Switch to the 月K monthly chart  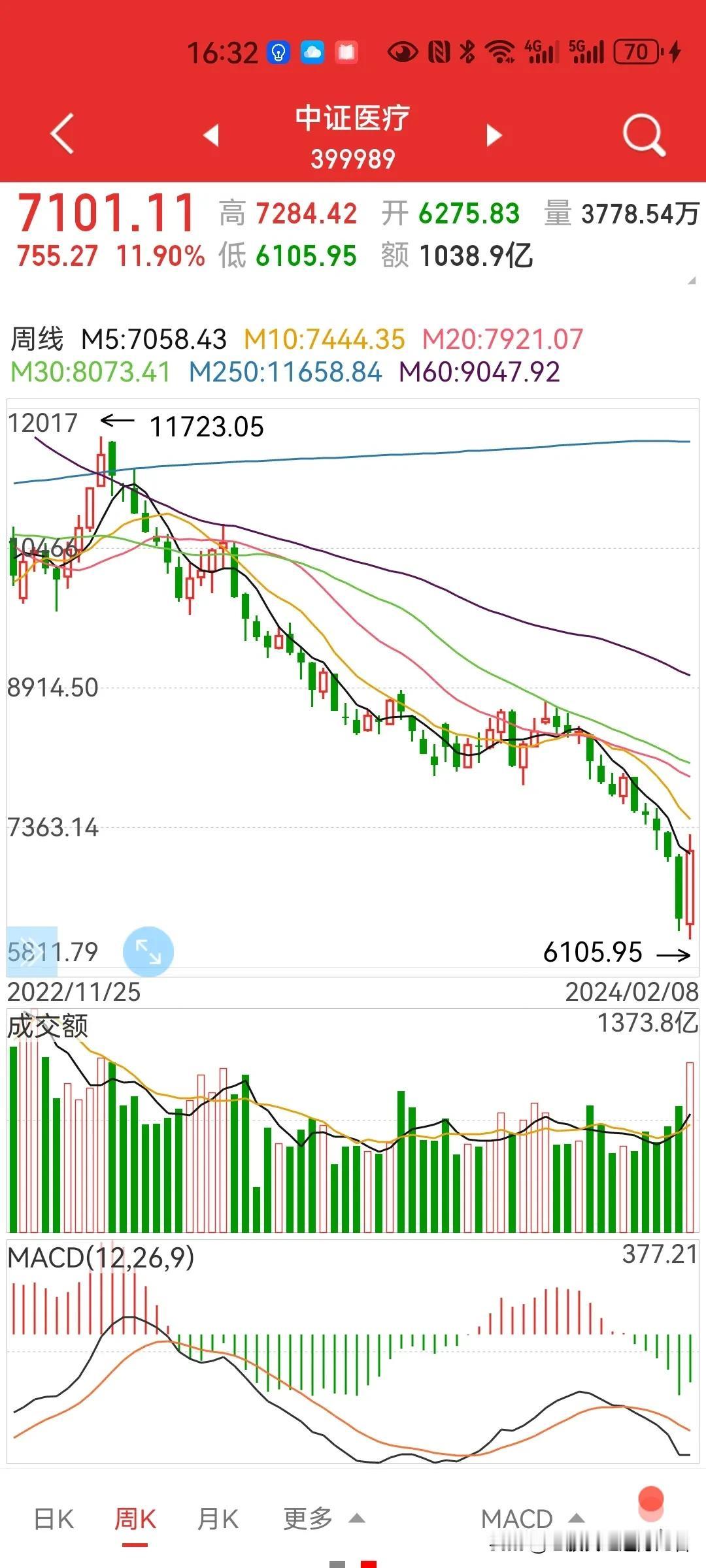218,1519
